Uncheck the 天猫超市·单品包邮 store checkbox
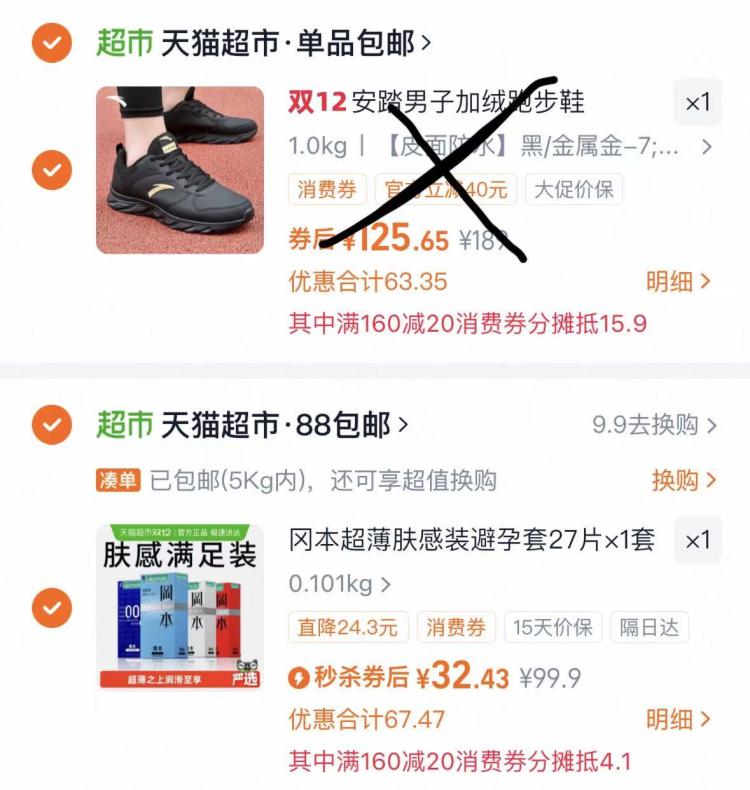The width and height of the screenshot is (750, 790). pyautogui.click(x=51, y=43)
